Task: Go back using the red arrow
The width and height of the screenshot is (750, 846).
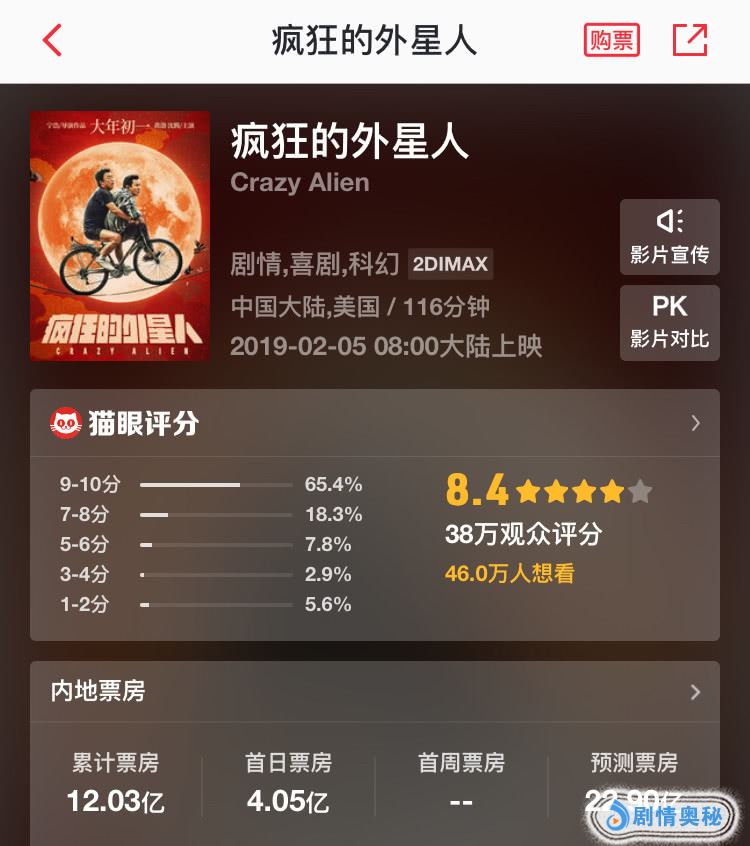Action: pos(52,41)
